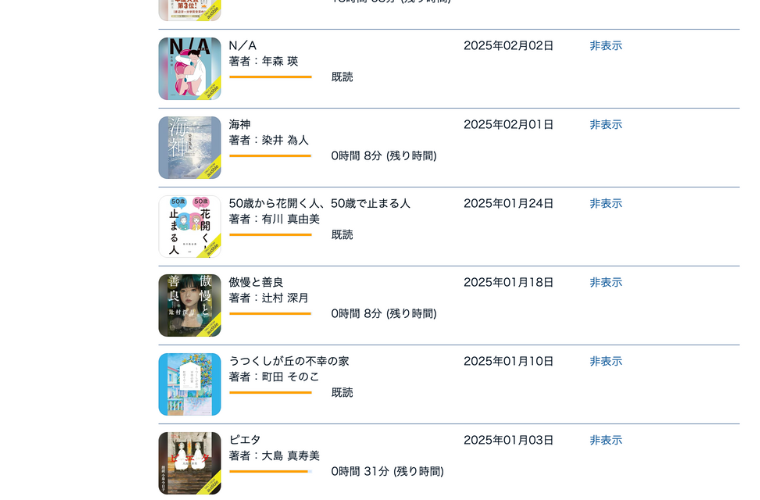Open the うつくしが丘の不幸の家 book cover

189,385
